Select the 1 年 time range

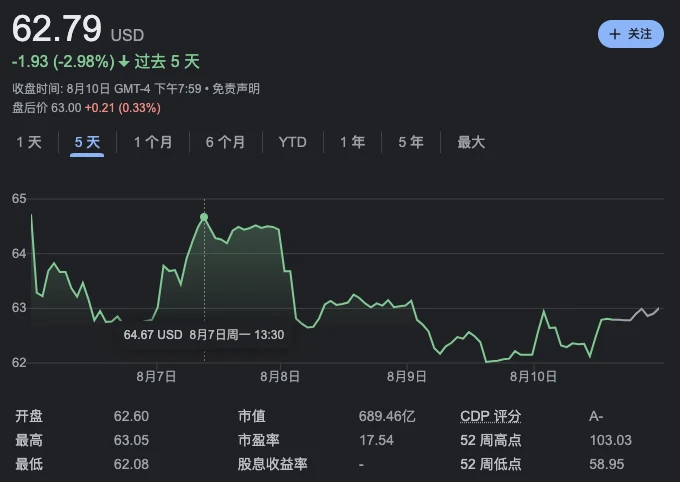(x=352, y=142)
